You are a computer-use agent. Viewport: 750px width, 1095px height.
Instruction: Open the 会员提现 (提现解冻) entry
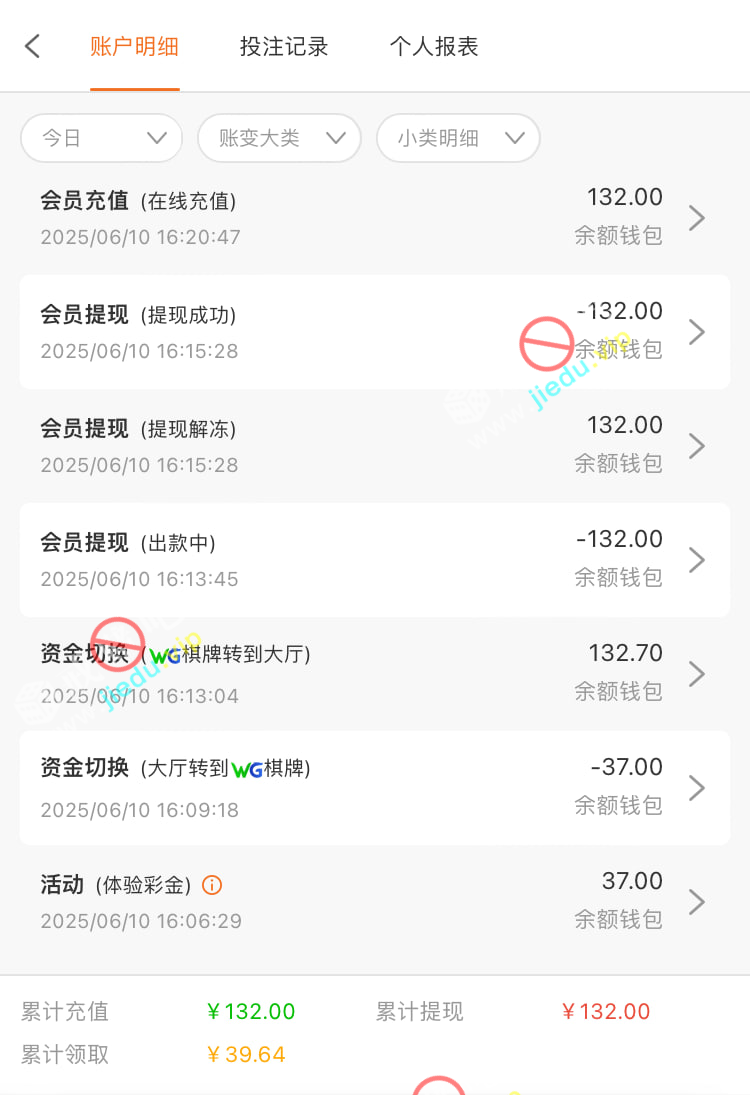[x=374, y=446]
